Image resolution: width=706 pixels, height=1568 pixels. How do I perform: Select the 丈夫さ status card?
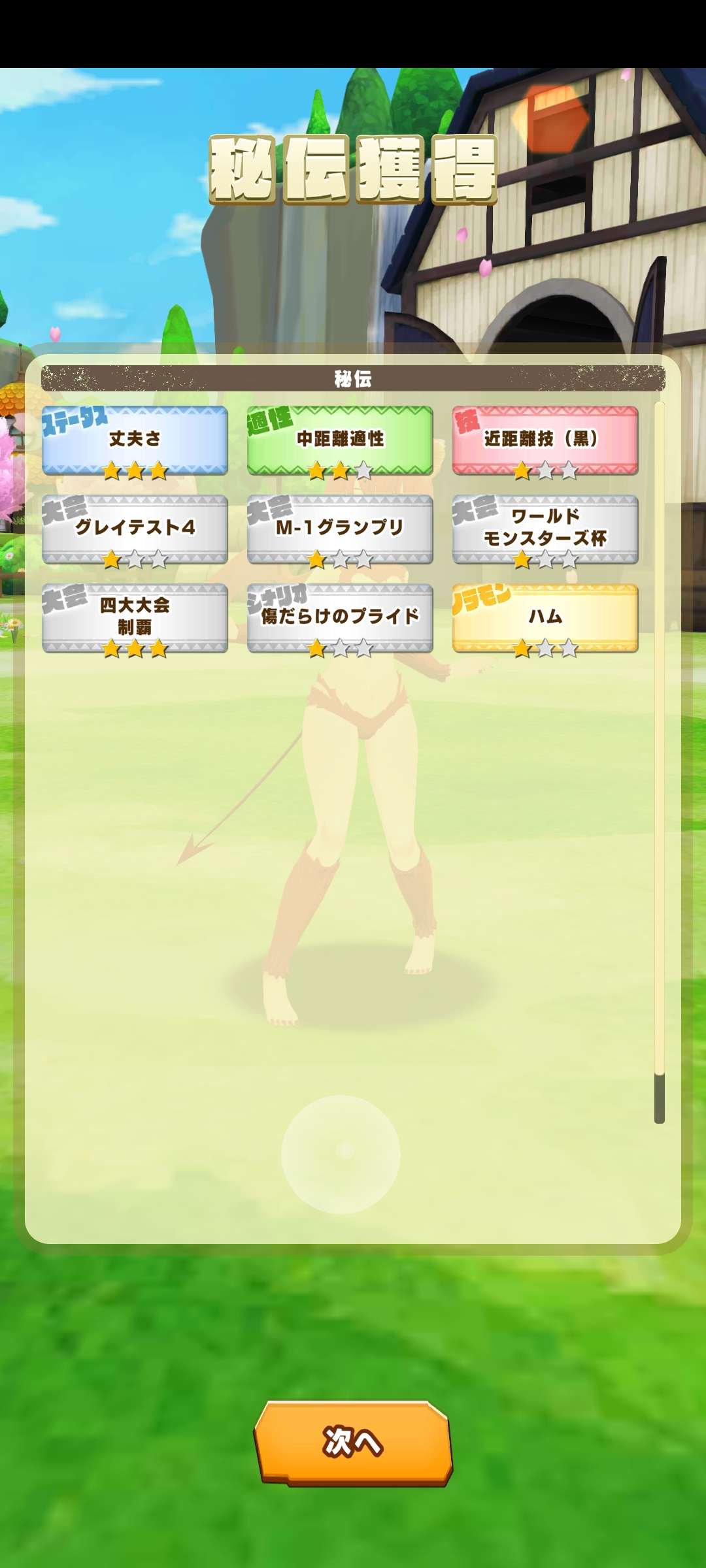[x=135, y=440]
